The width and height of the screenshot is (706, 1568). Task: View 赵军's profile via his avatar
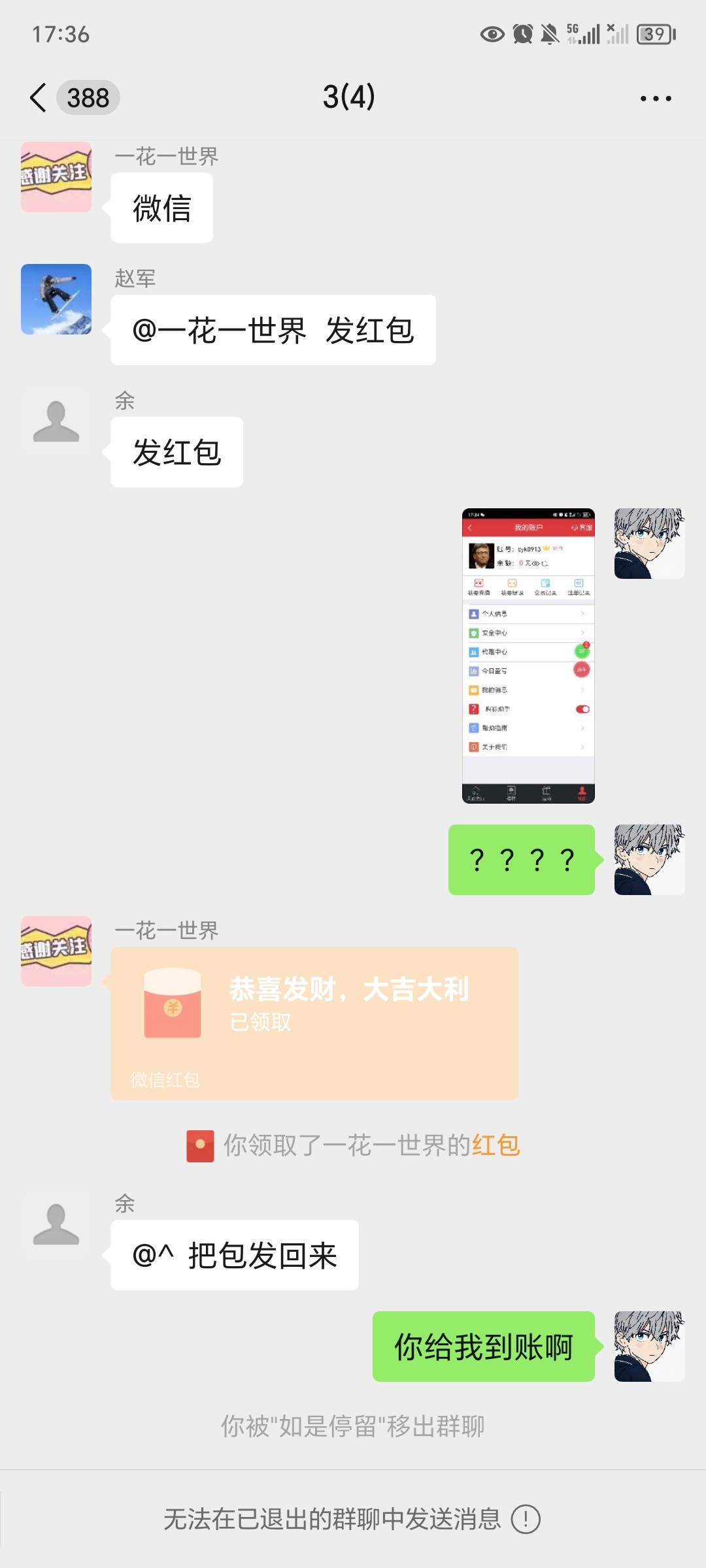point(56,299)
